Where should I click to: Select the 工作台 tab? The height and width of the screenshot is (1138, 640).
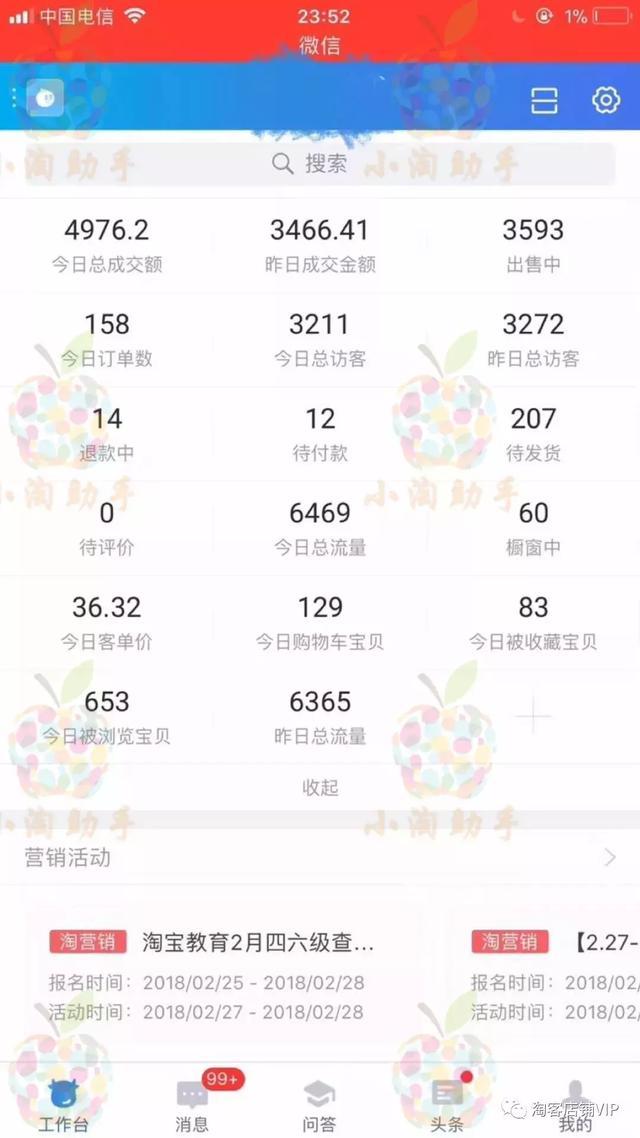[x=64, y=1103]
